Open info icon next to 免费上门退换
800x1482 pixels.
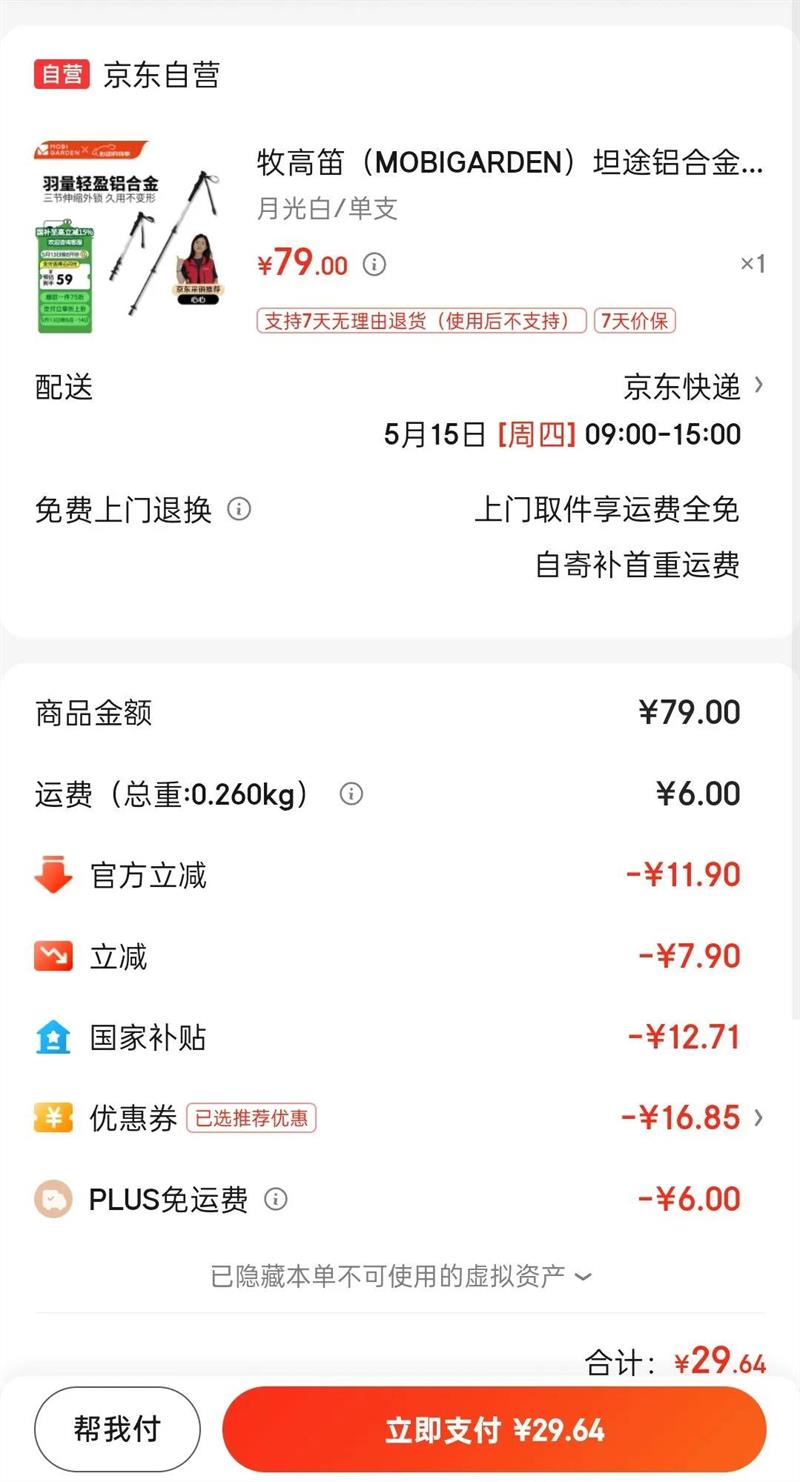tap(239, 509)
